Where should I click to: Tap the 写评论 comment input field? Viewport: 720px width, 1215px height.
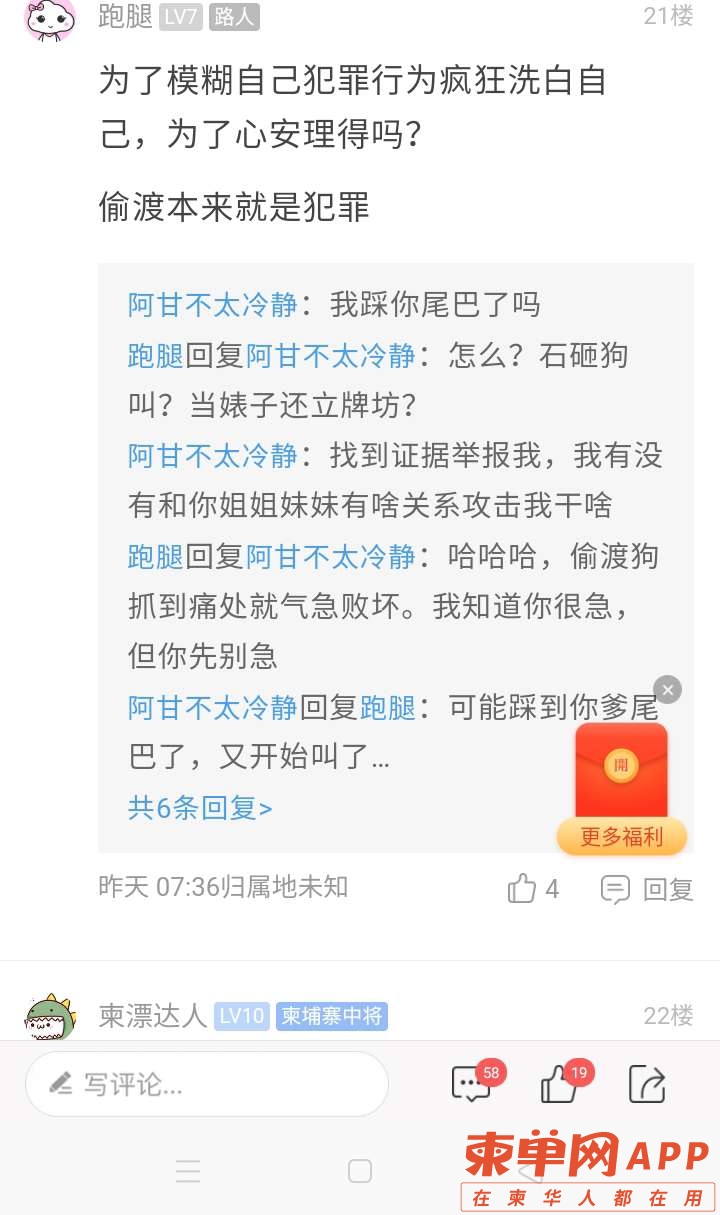point(206,1084)
